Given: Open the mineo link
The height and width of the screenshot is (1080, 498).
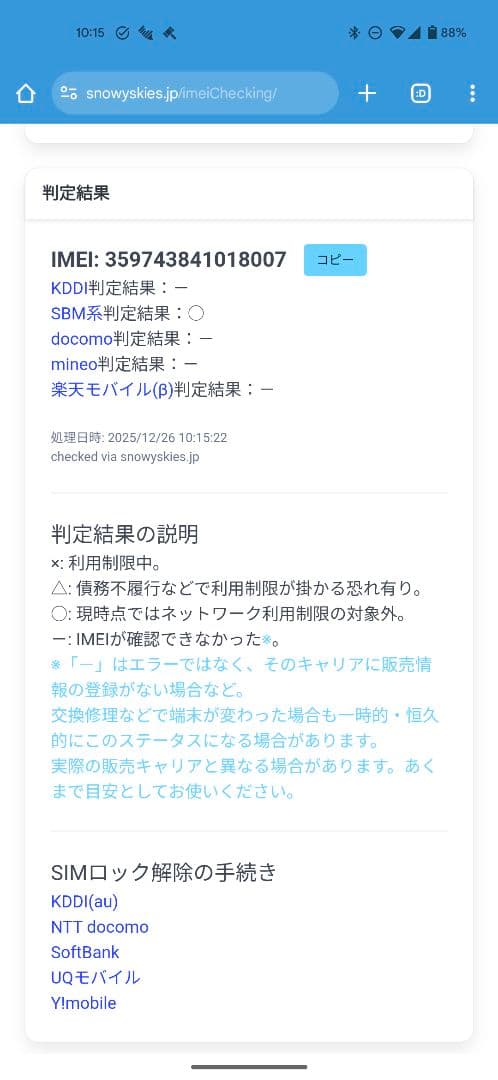Looking at the screenshot, I should pos(74,364).
